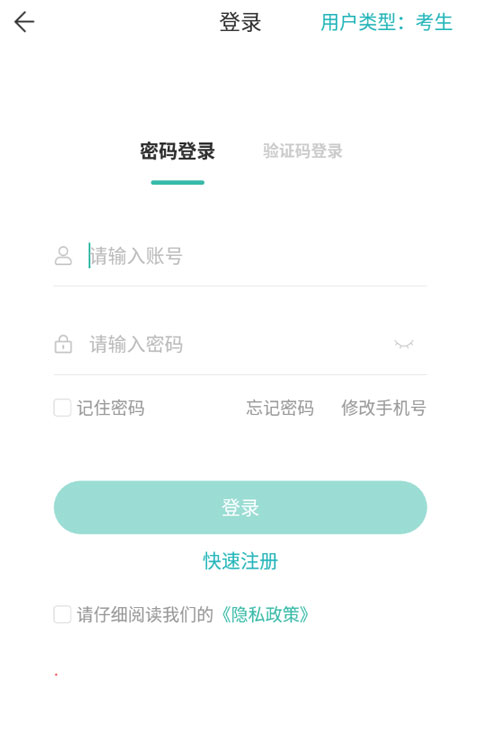Select the 密码登录 tab
480x755 pixels.
pyautogui.click(x=178, y=151)
